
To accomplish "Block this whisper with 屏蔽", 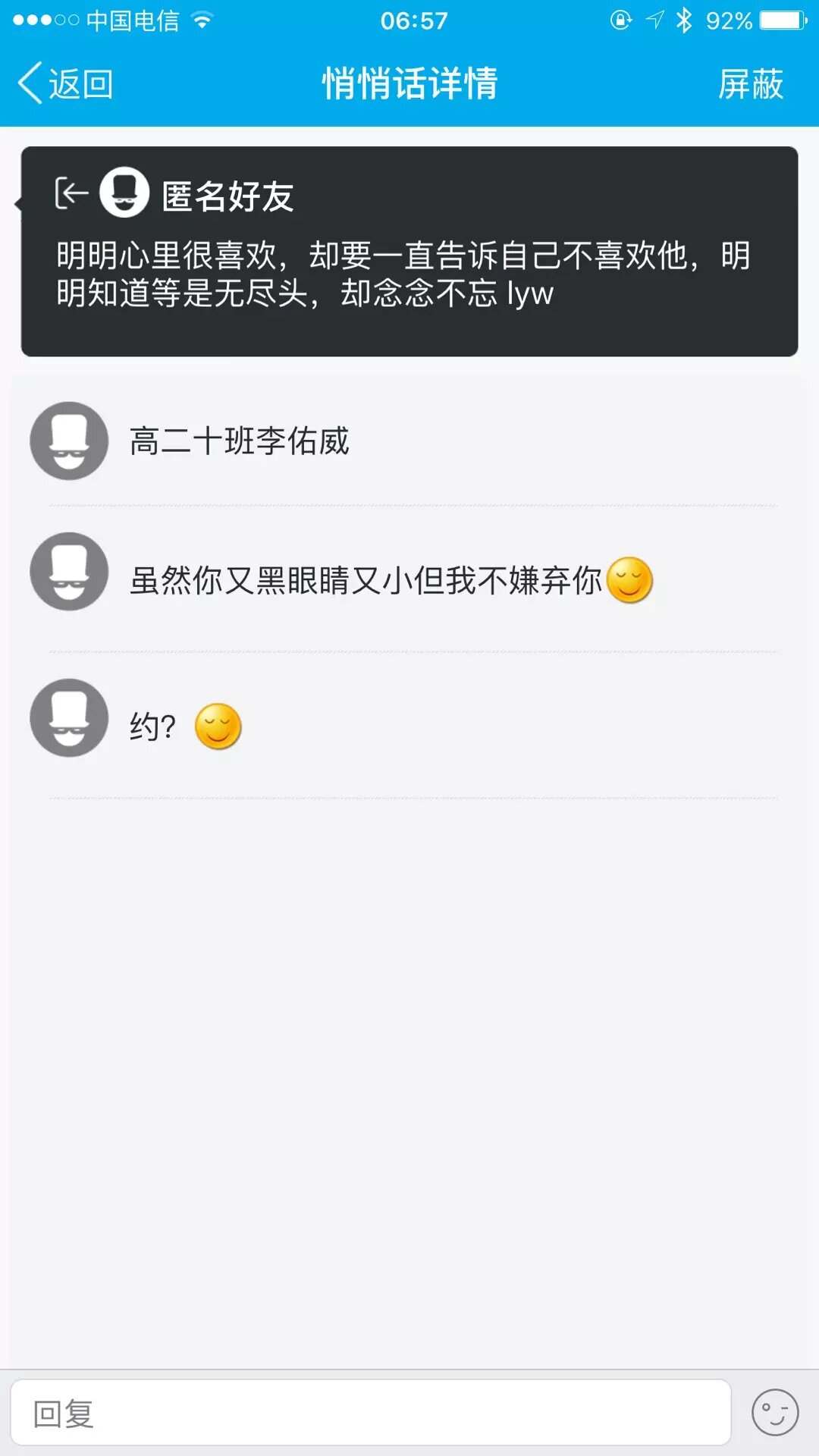I will [750, 83].
